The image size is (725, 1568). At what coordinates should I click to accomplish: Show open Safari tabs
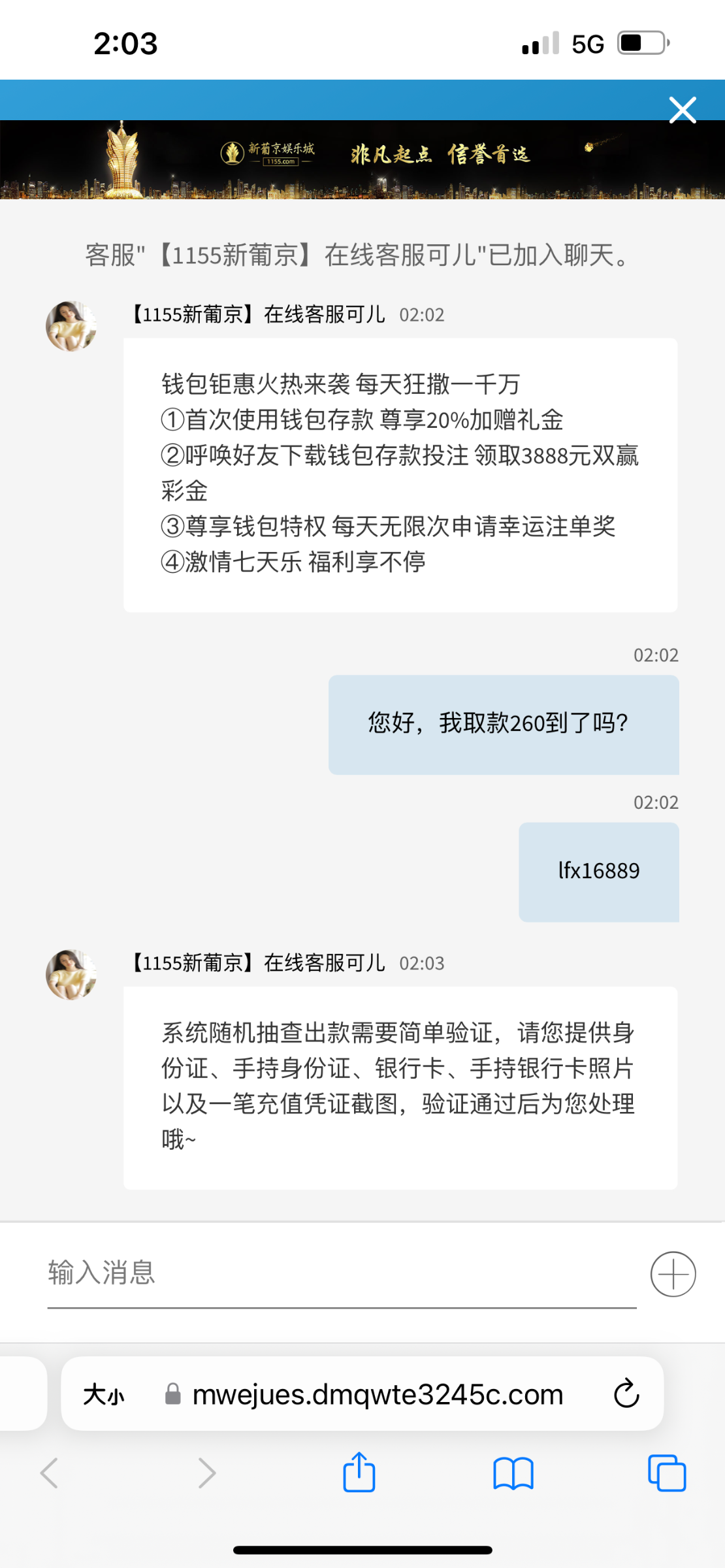[x=666, y=1474]
